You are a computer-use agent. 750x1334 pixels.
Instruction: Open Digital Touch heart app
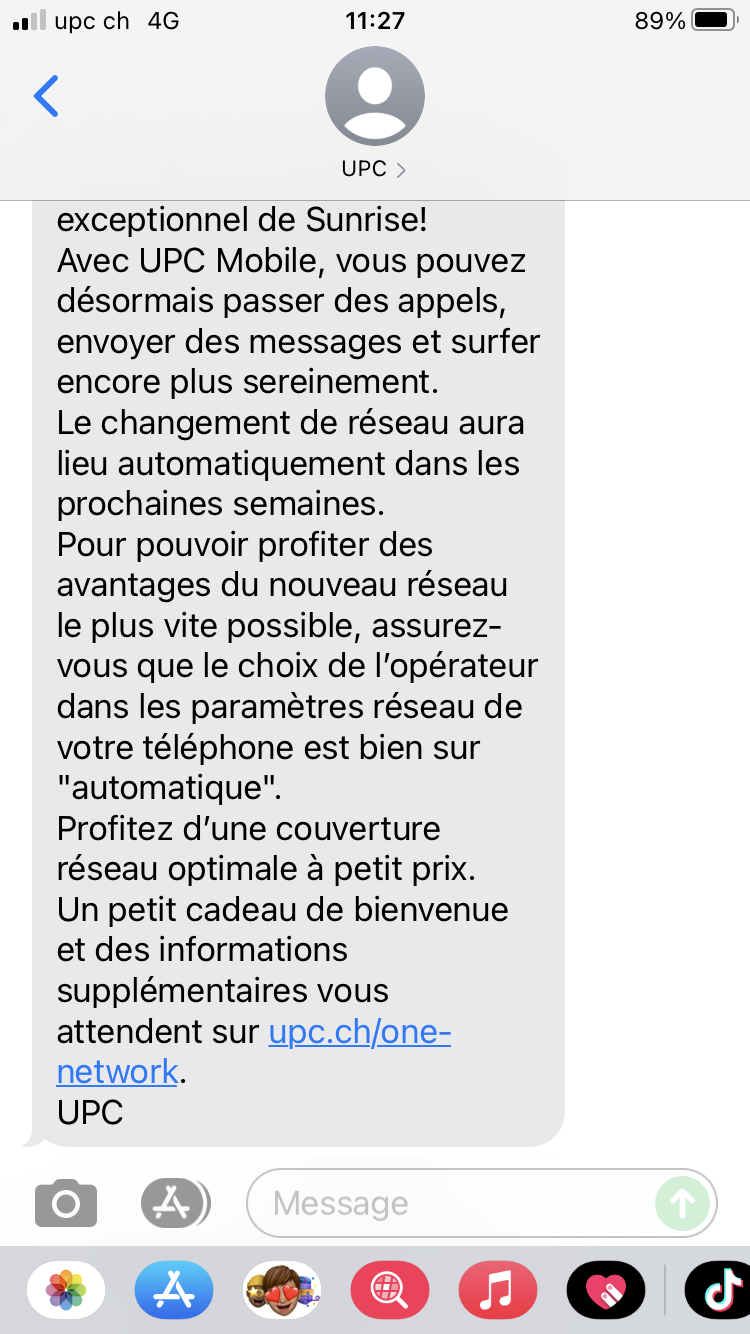point(606,1291)
